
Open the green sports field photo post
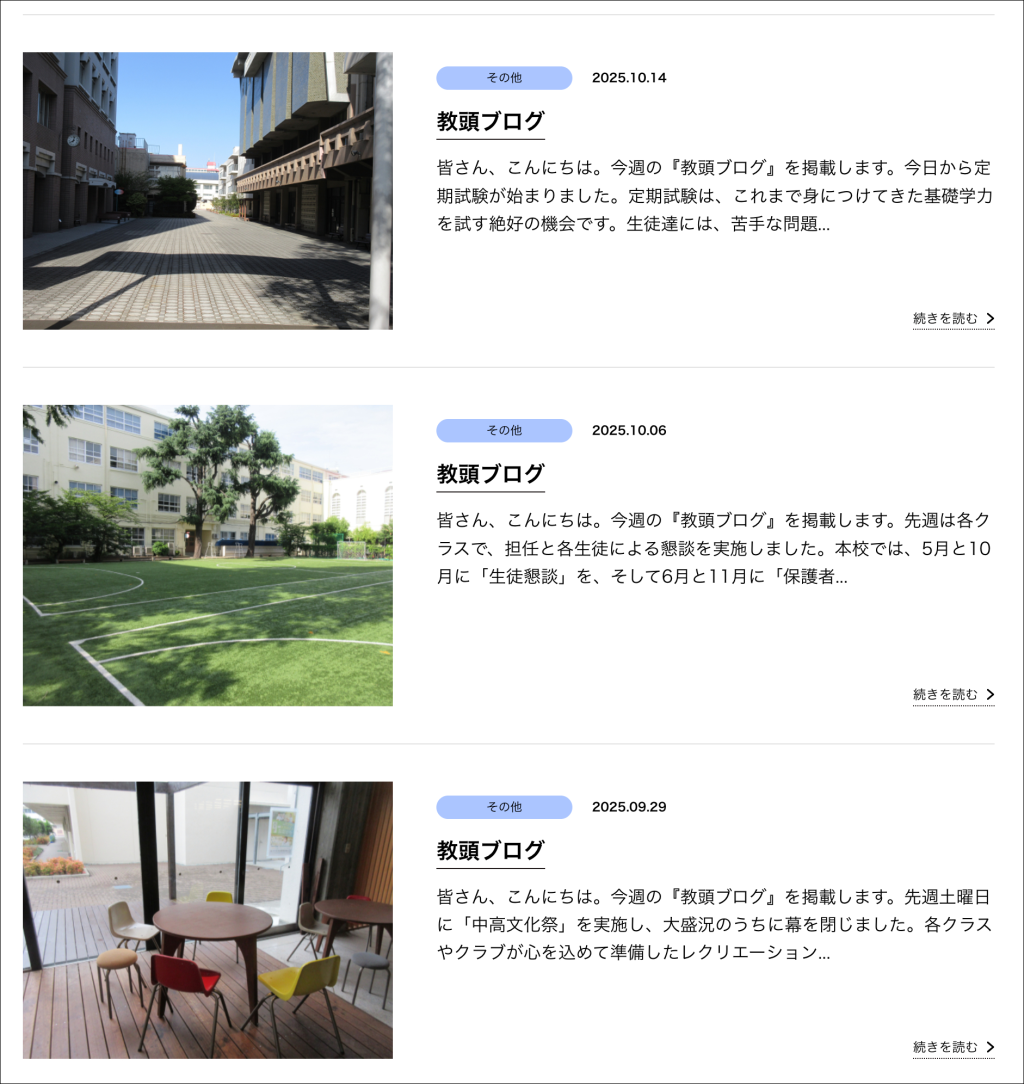point(207,555)
